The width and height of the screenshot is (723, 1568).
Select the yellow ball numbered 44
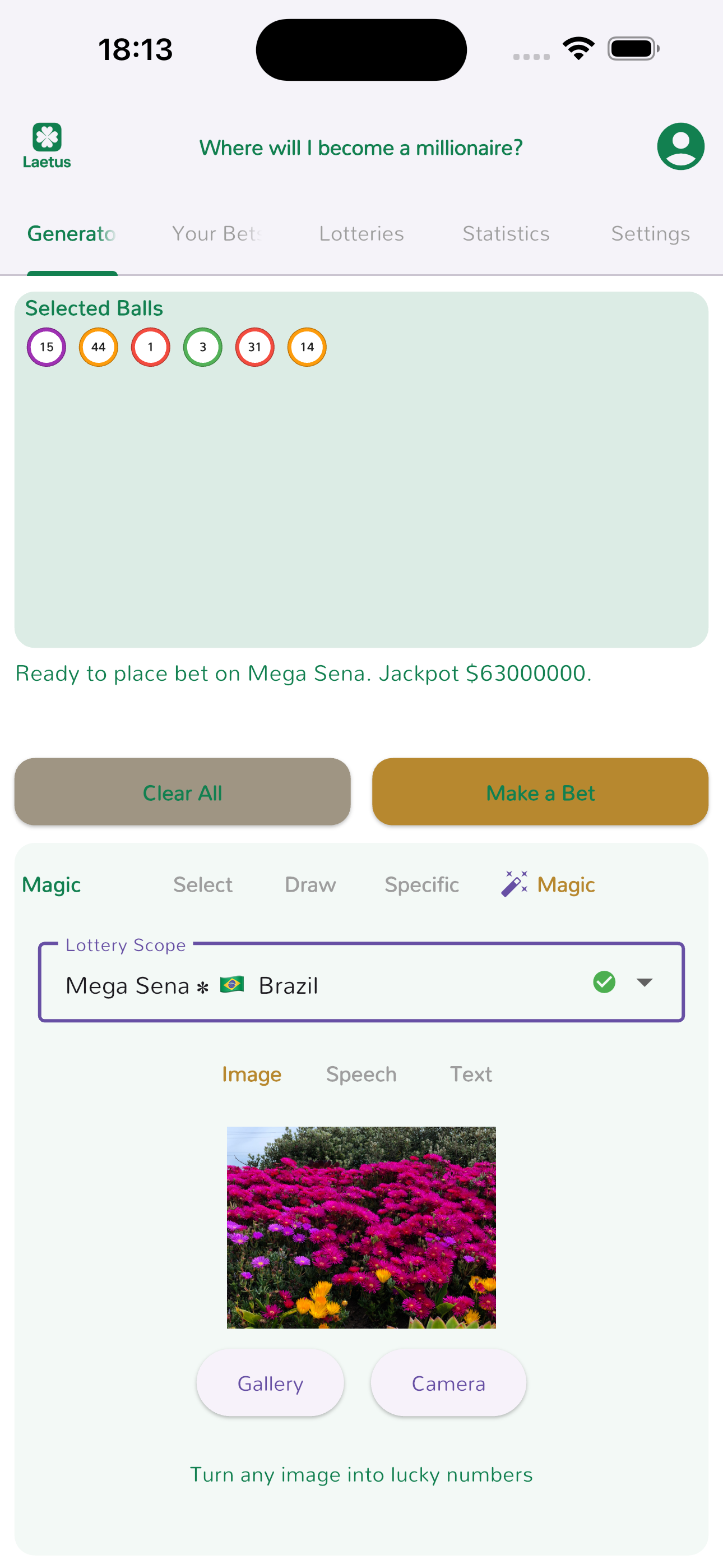pos(98,347)
